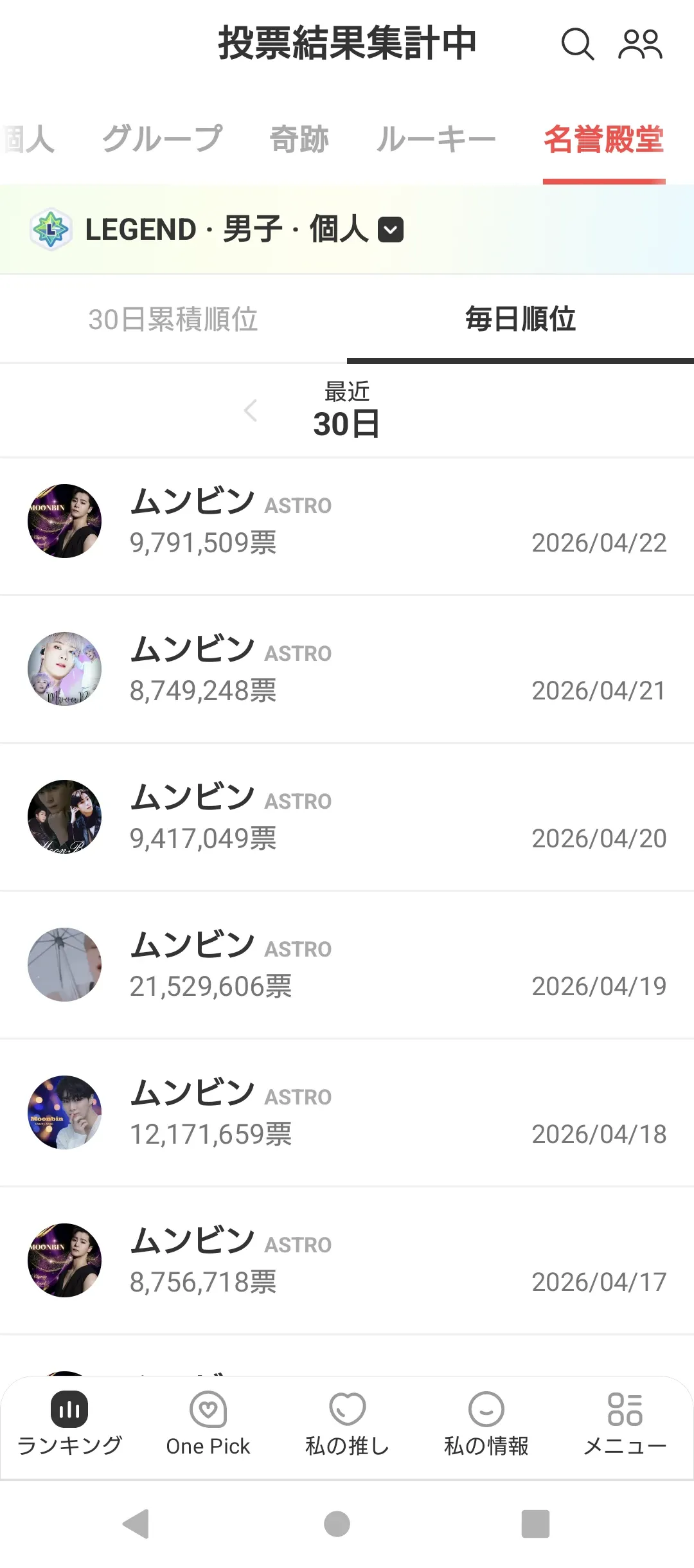
Task: Expand the LEGEND · 男子 · 個人 dropdown
Action: 391,230
